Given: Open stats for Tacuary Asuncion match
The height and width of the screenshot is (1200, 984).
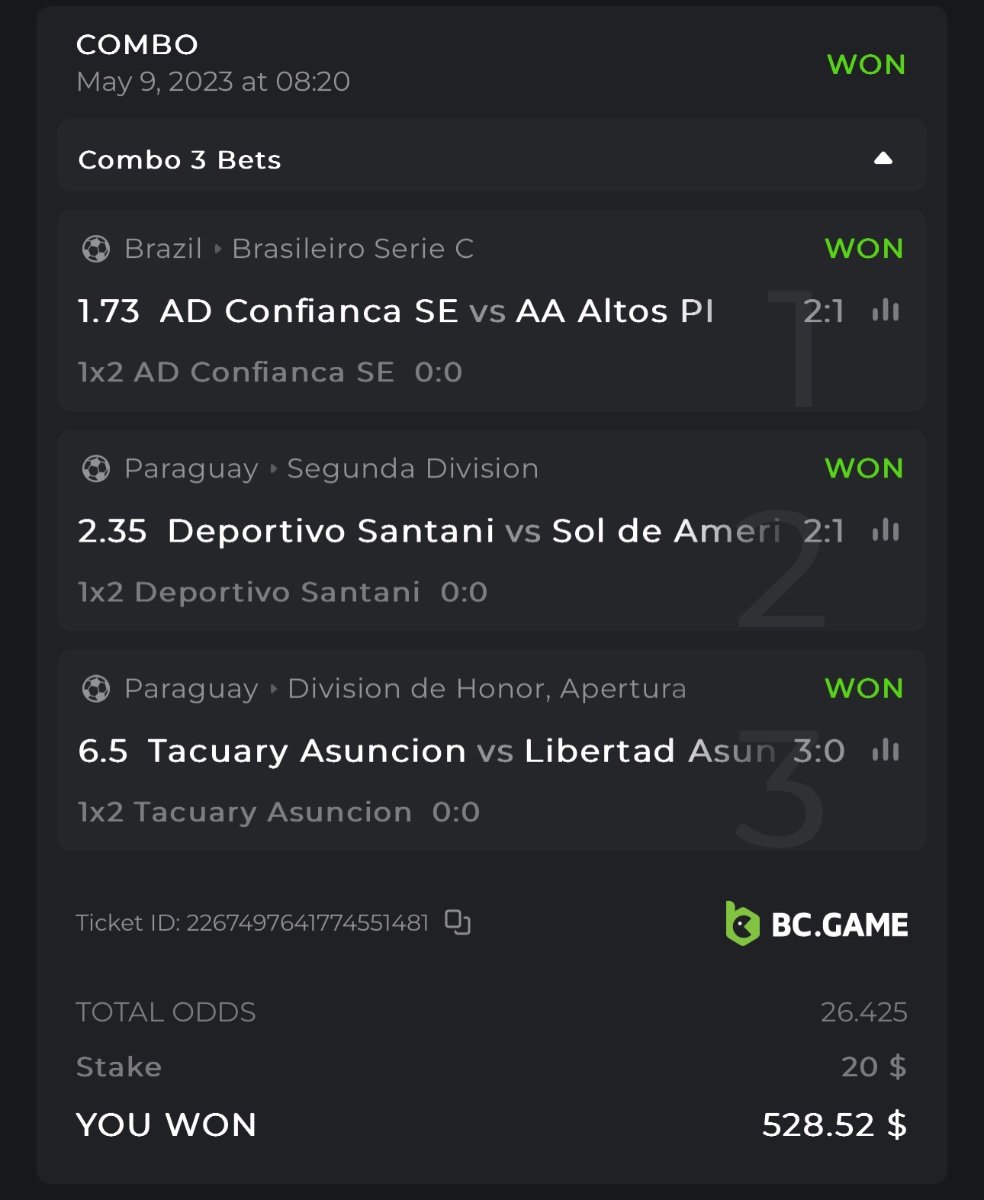Looking at the screenshot, I should [885, 751].
